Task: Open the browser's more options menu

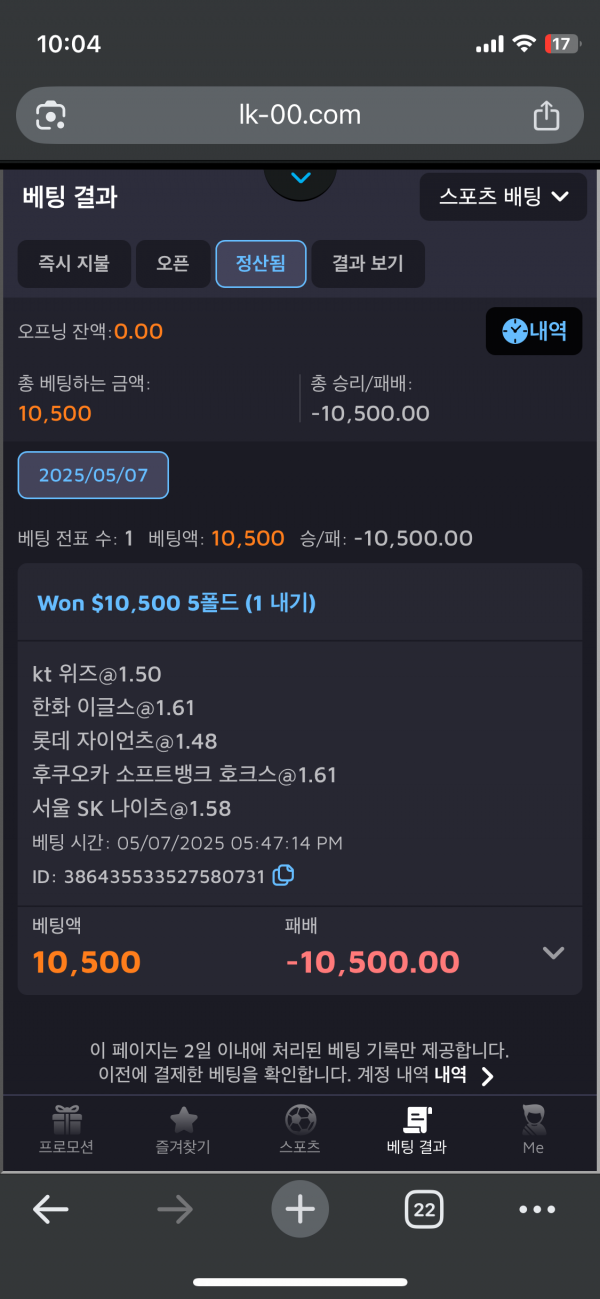Action: [537, 1209]
